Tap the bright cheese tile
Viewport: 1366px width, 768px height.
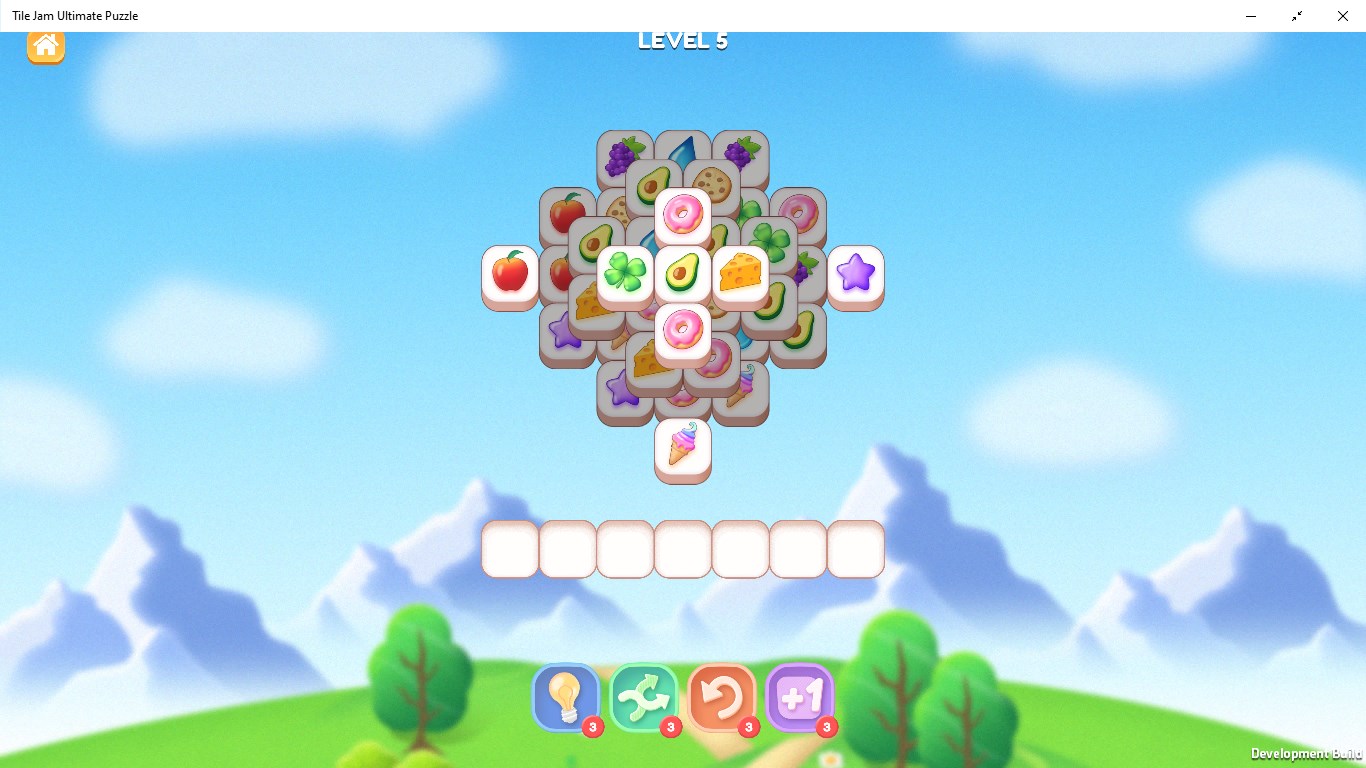pos(741,274)
